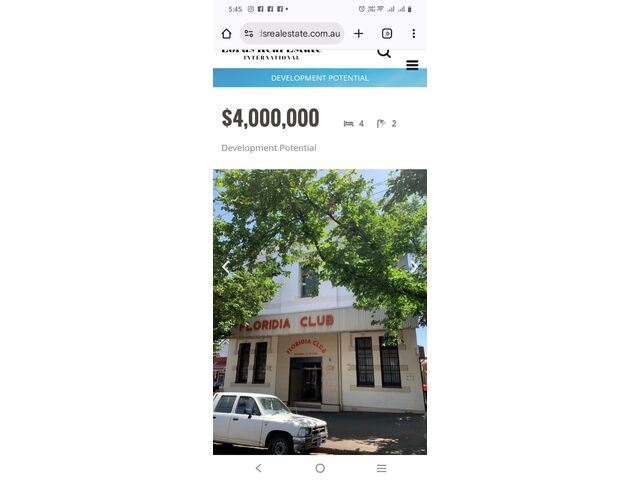This screenshot has height=480, width=640.
Task: Open the tab switcher
Action: pyautogui.click(x=387, y=33)
